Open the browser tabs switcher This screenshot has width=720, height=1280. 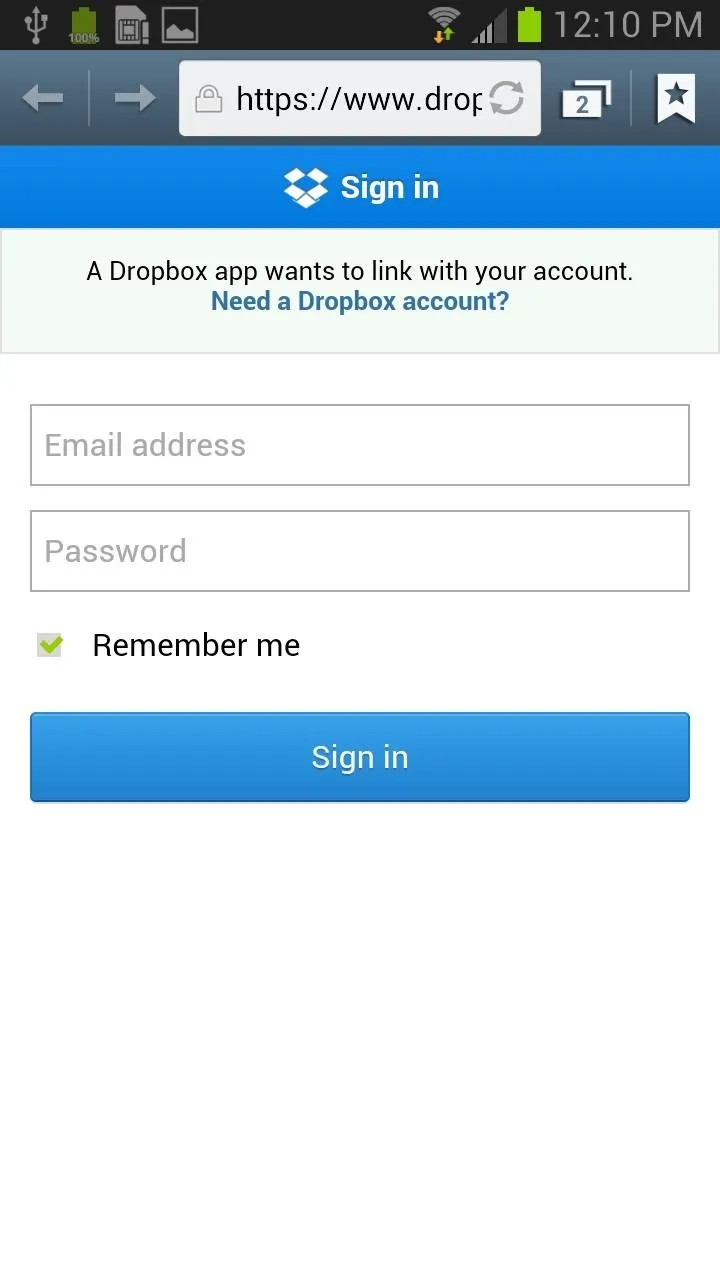click(x=586, y=99)
